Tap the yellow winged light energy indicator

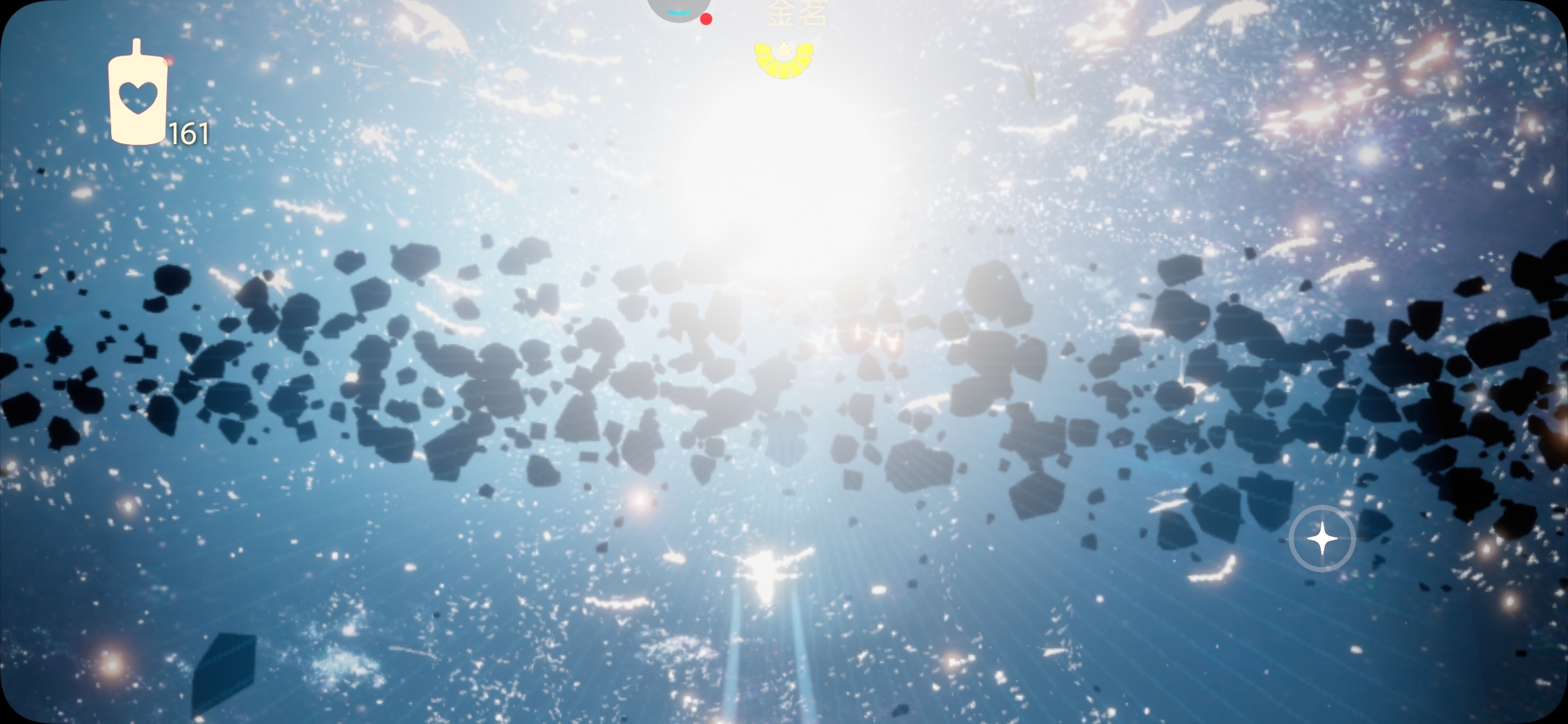(x=783, y=56)
